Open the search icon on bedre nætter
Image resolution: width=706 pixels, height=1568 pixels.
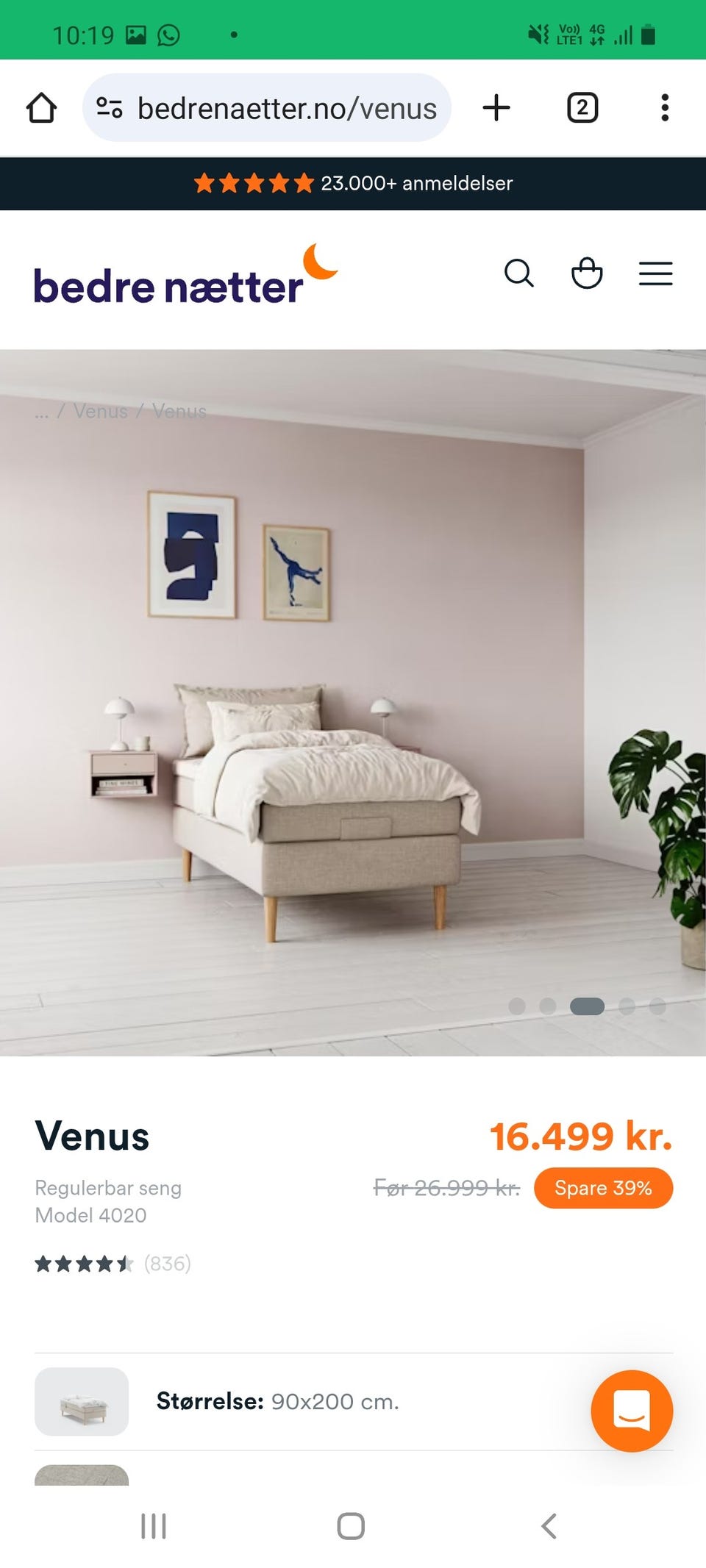coord(520,273)
